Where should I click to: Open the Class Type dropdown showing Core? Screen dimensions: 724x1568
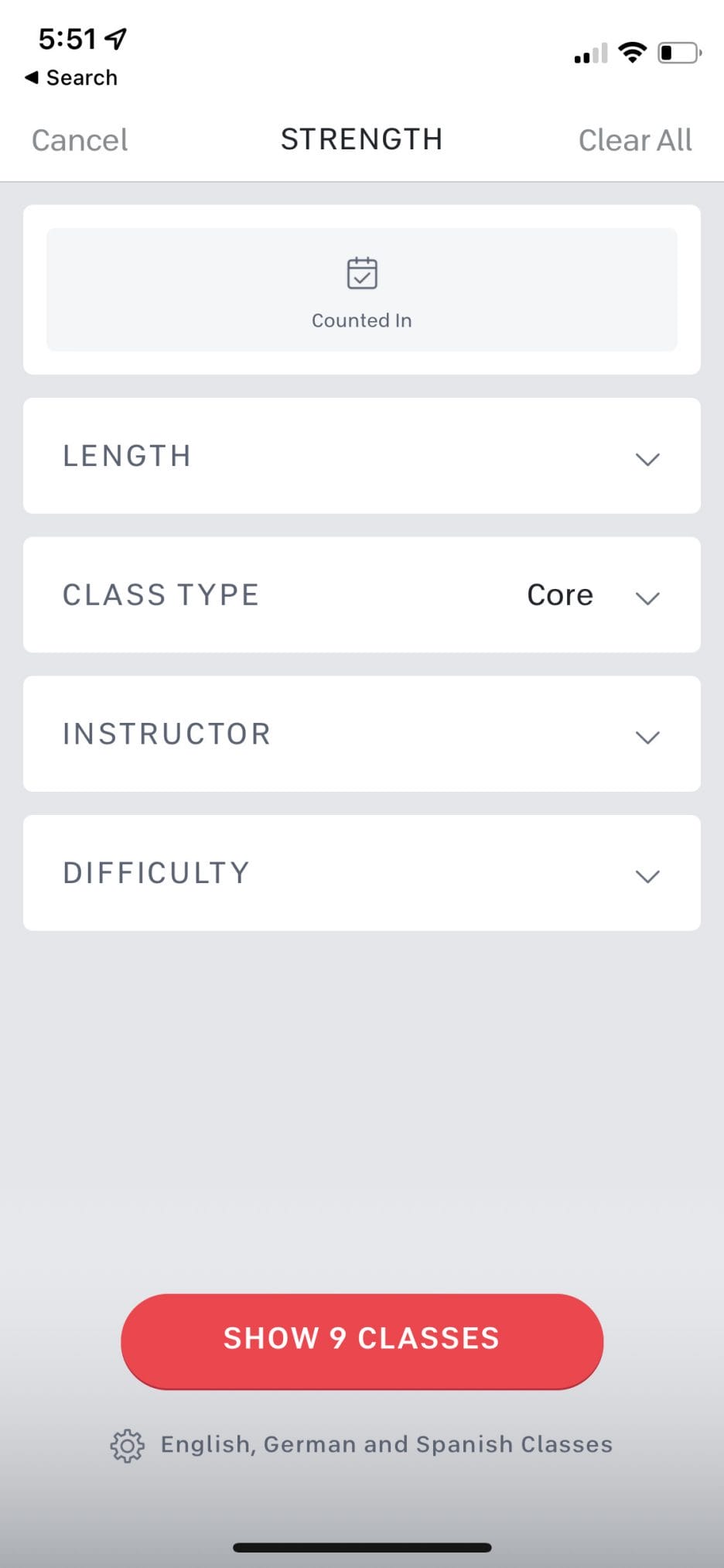pos(362,595)
